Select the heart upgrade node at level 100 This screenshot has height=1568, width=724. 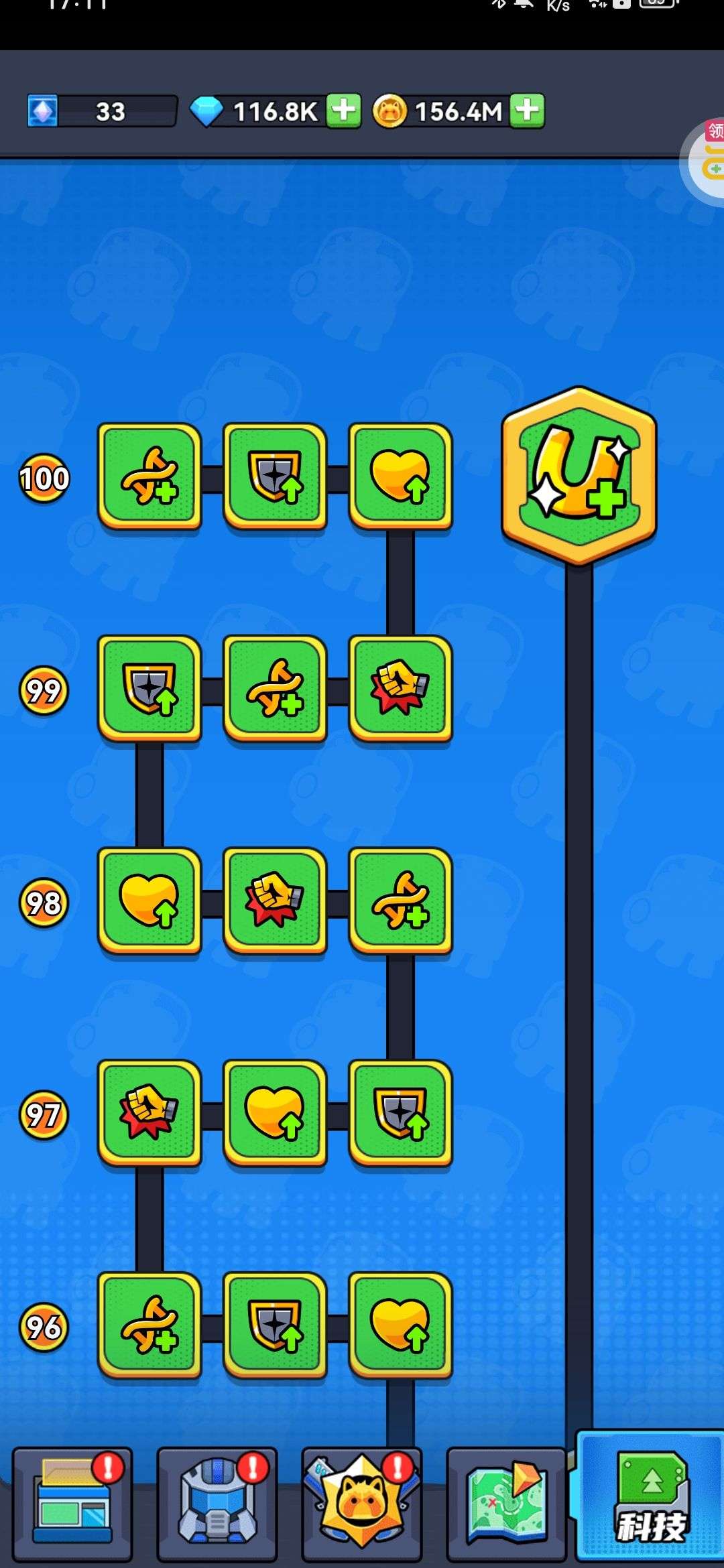[400, 476]
